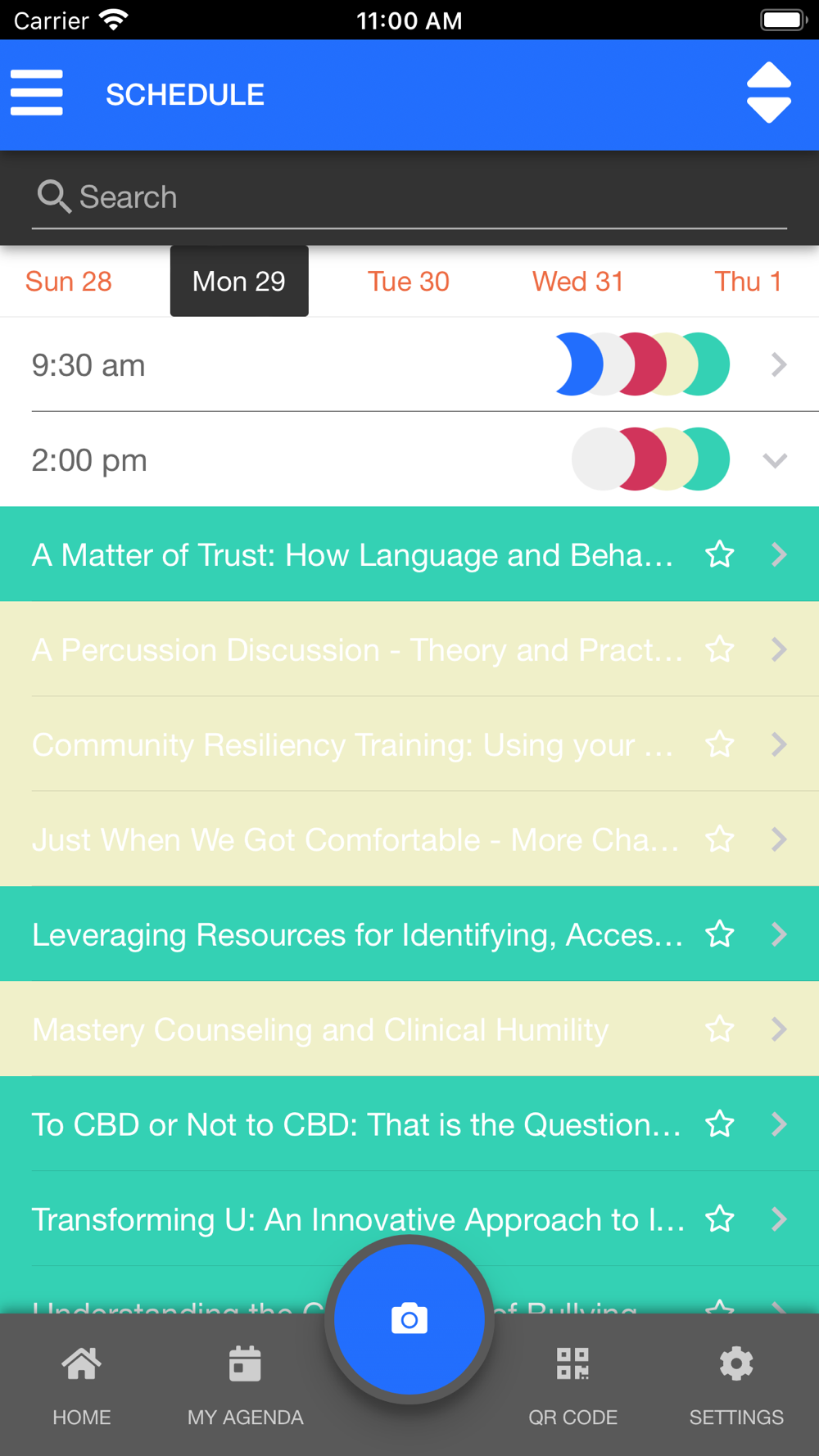Favorite the A Percussion Discussion session

[720, 649]
